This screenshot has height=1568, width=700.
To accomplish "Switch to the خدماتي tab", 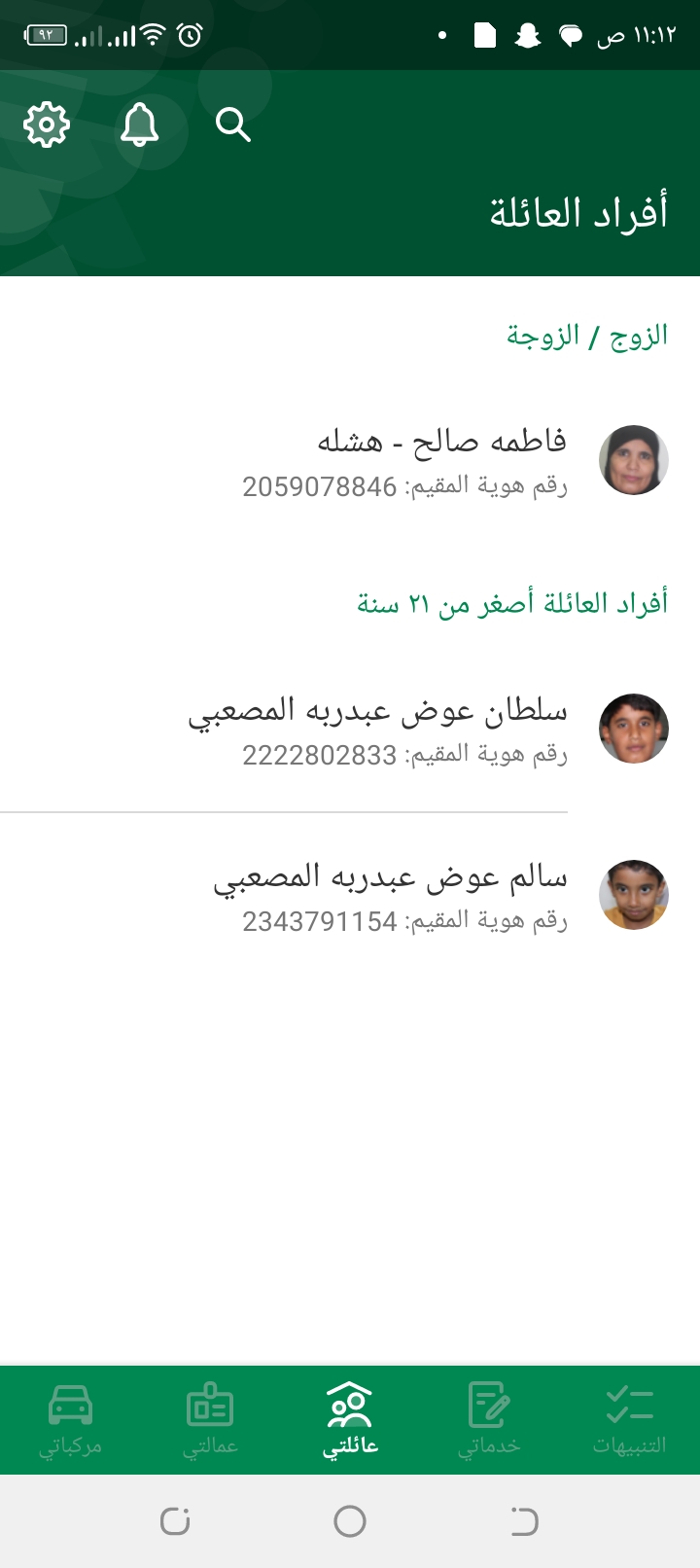I will point(489,1419).
